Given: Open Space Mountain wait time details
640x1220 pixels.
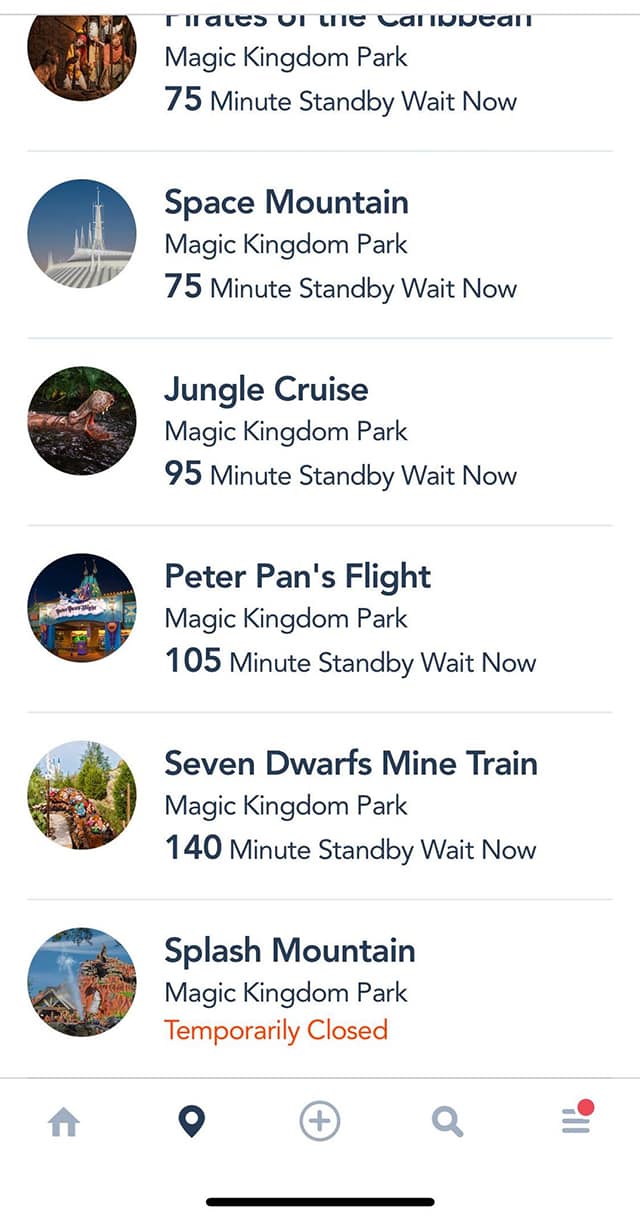Looking at the screenshot, I should (x=320, y=245).
